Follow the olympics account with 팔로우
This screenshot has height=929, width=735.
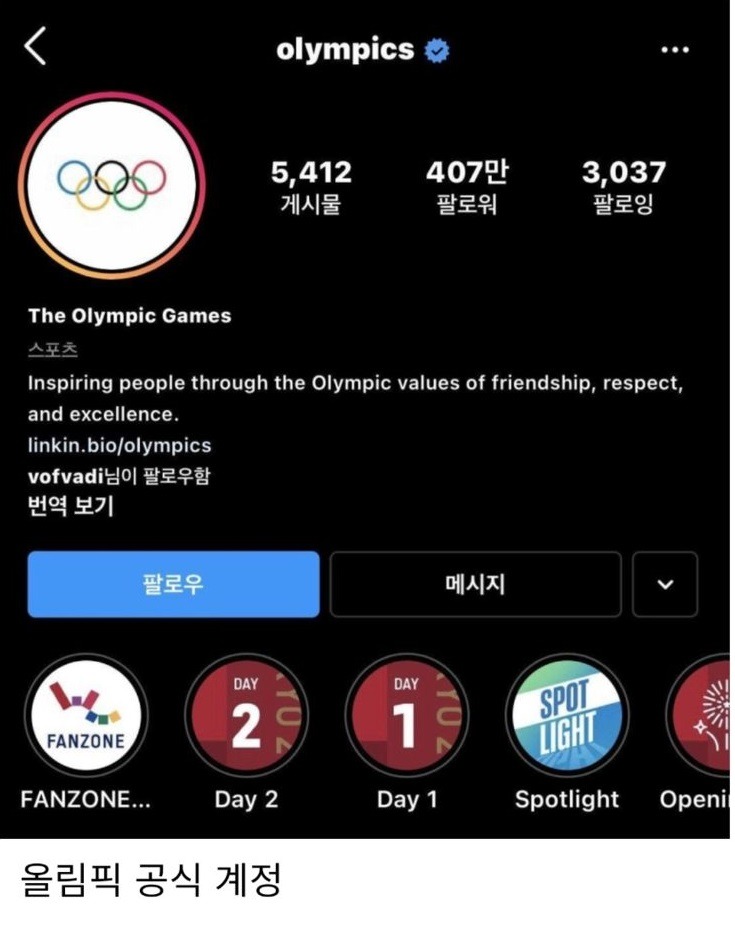click(x=173, y=584)
